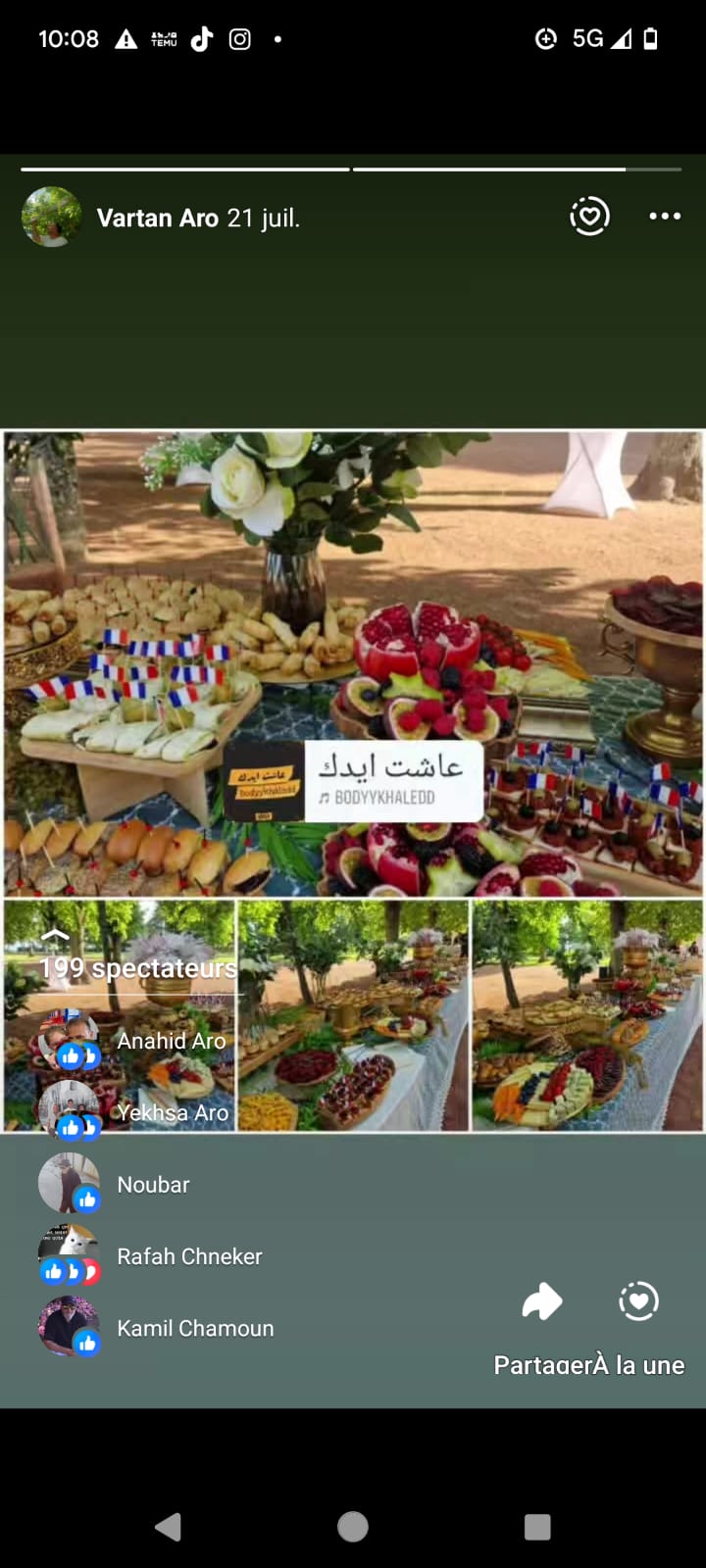
Task: Open Vartan Aro's profile picture
Action: 51,217
